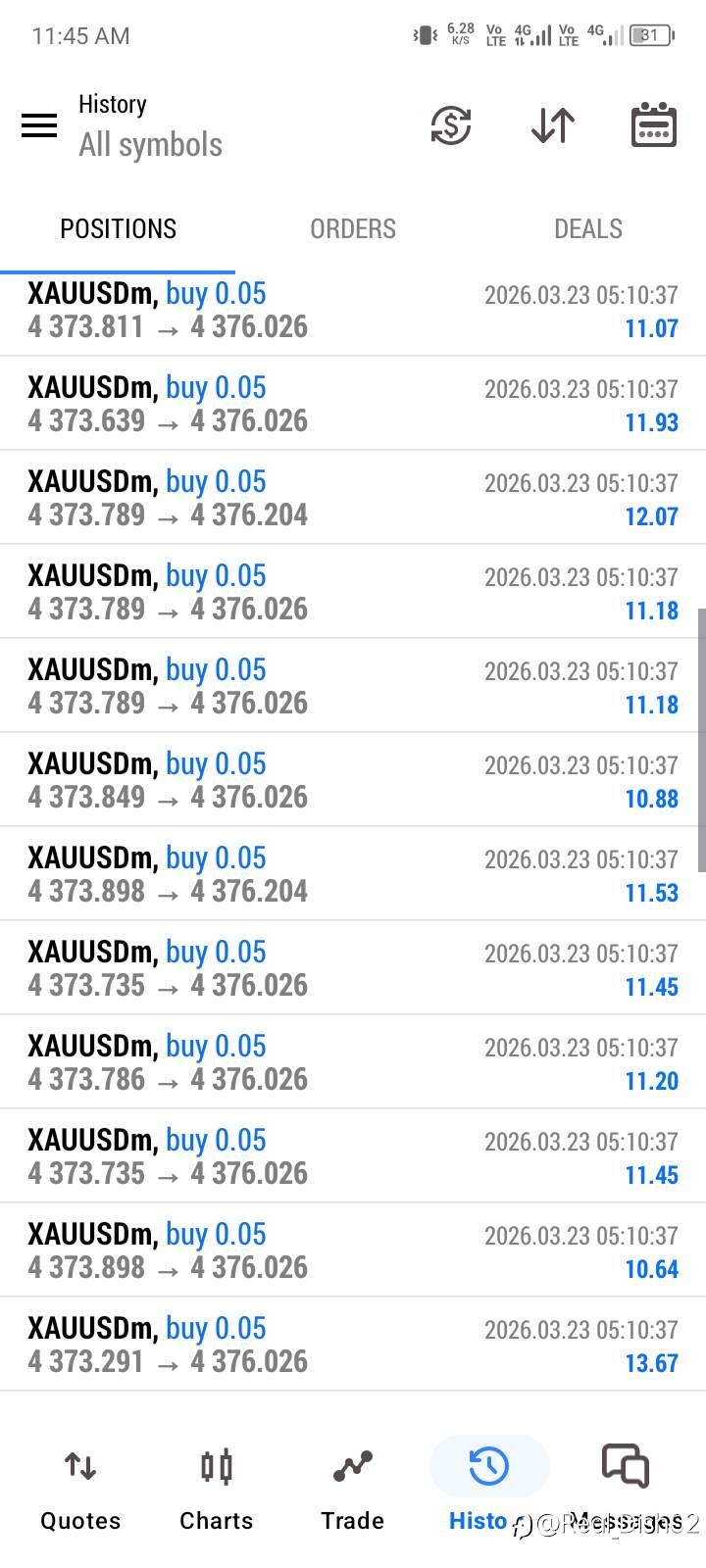Select the History bottom tab
This screenshot has height=1568, width=706.
[489, 1490]
